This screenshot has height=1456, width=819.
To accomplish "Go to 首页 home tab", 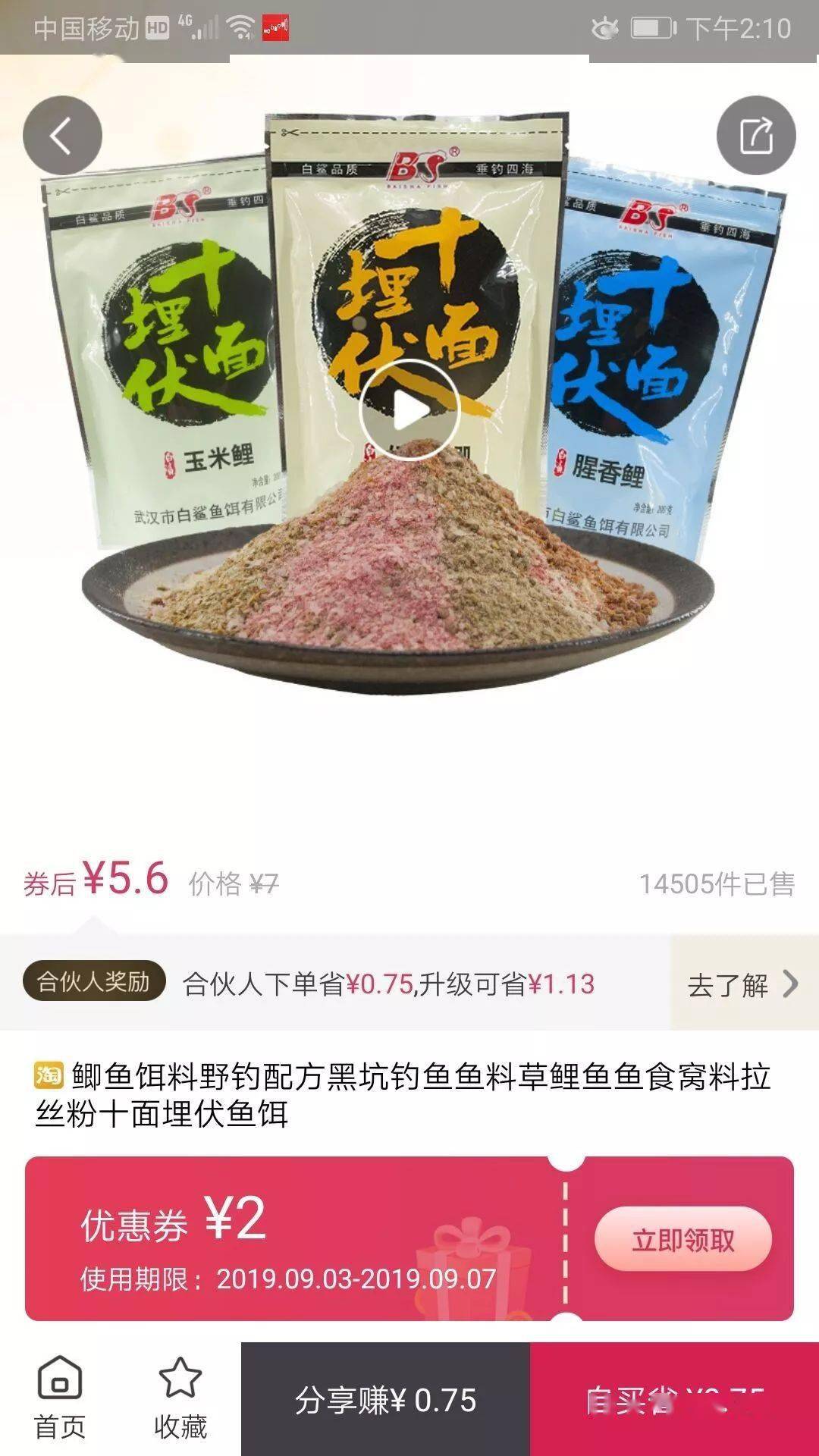I will tap(60, 1398).
